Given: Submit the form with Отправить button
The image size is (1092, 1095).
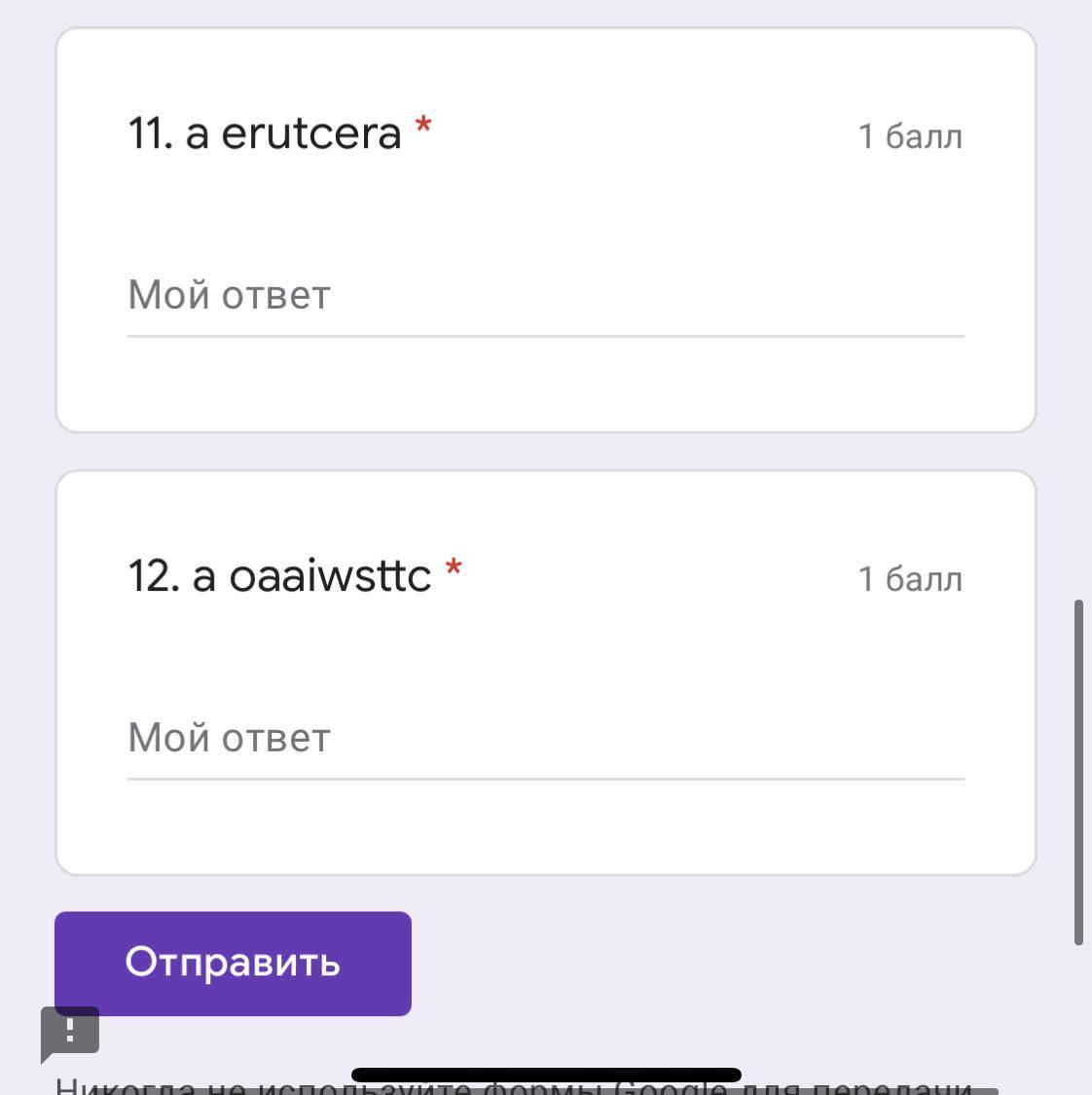Looking at the screenshot, I should 233,963.
